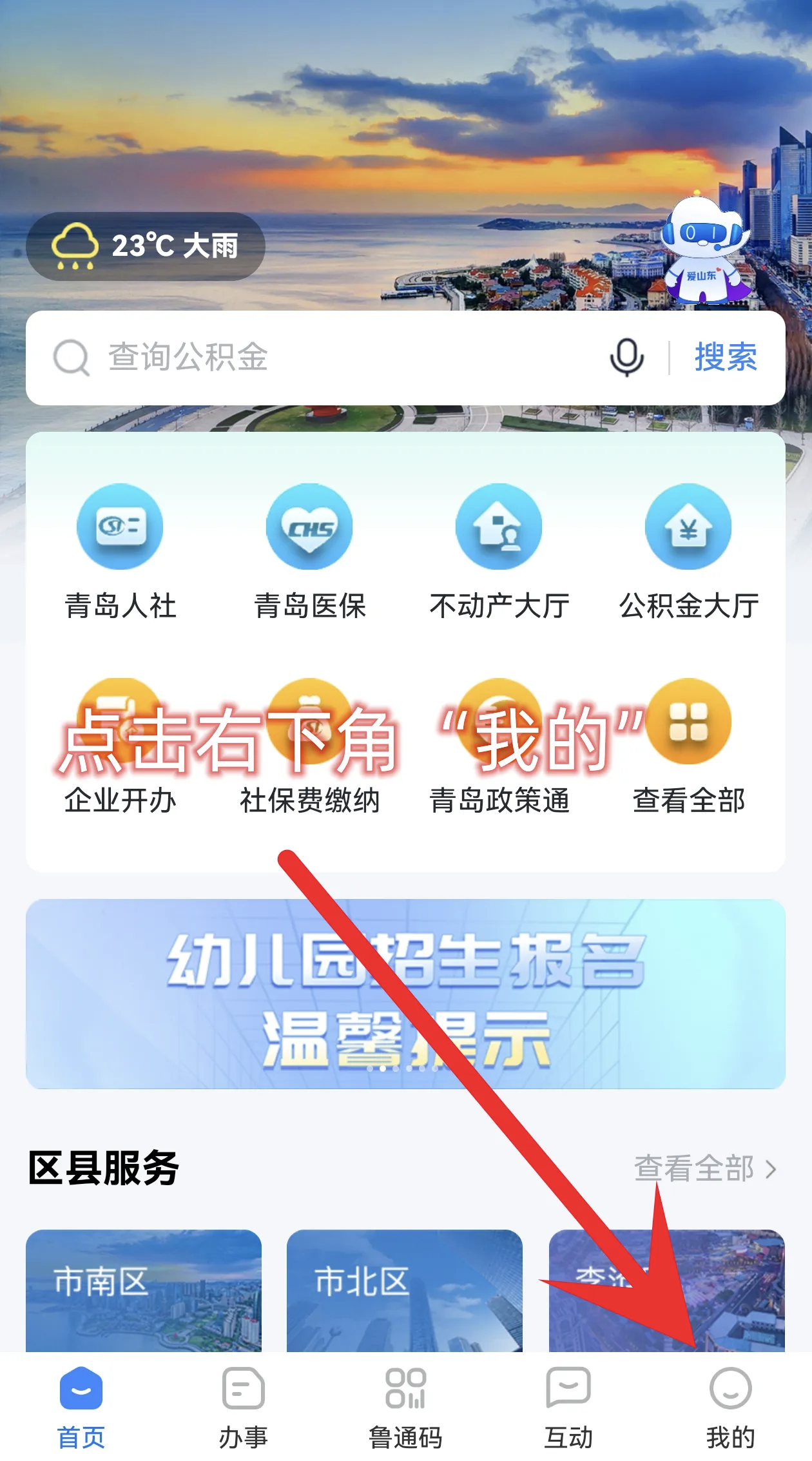812x1461 pixels.
Task: Open the weather widget 23℃ 大雨
Action: click(146, 246)
